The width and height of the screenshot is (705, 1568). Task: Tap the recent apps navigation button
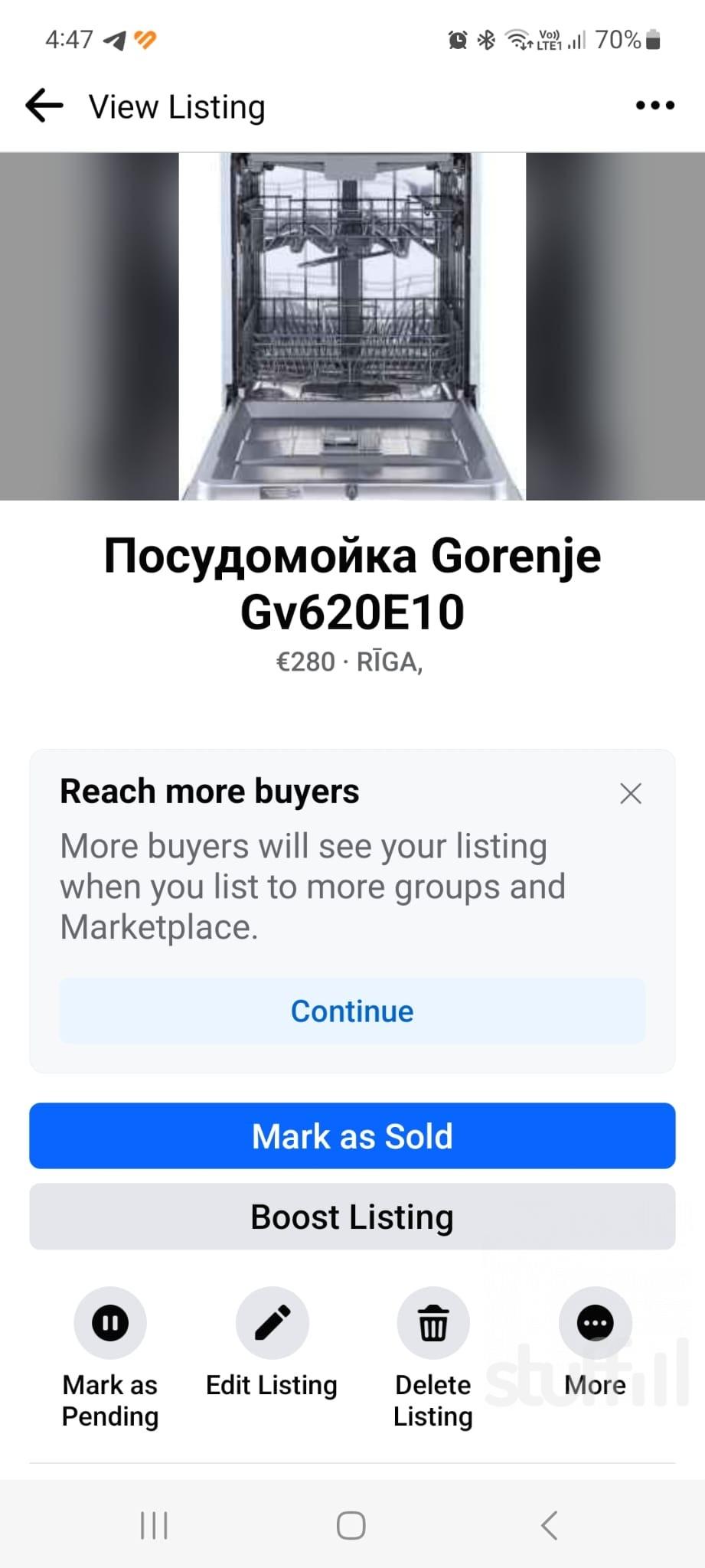(x=153, y=1524)
